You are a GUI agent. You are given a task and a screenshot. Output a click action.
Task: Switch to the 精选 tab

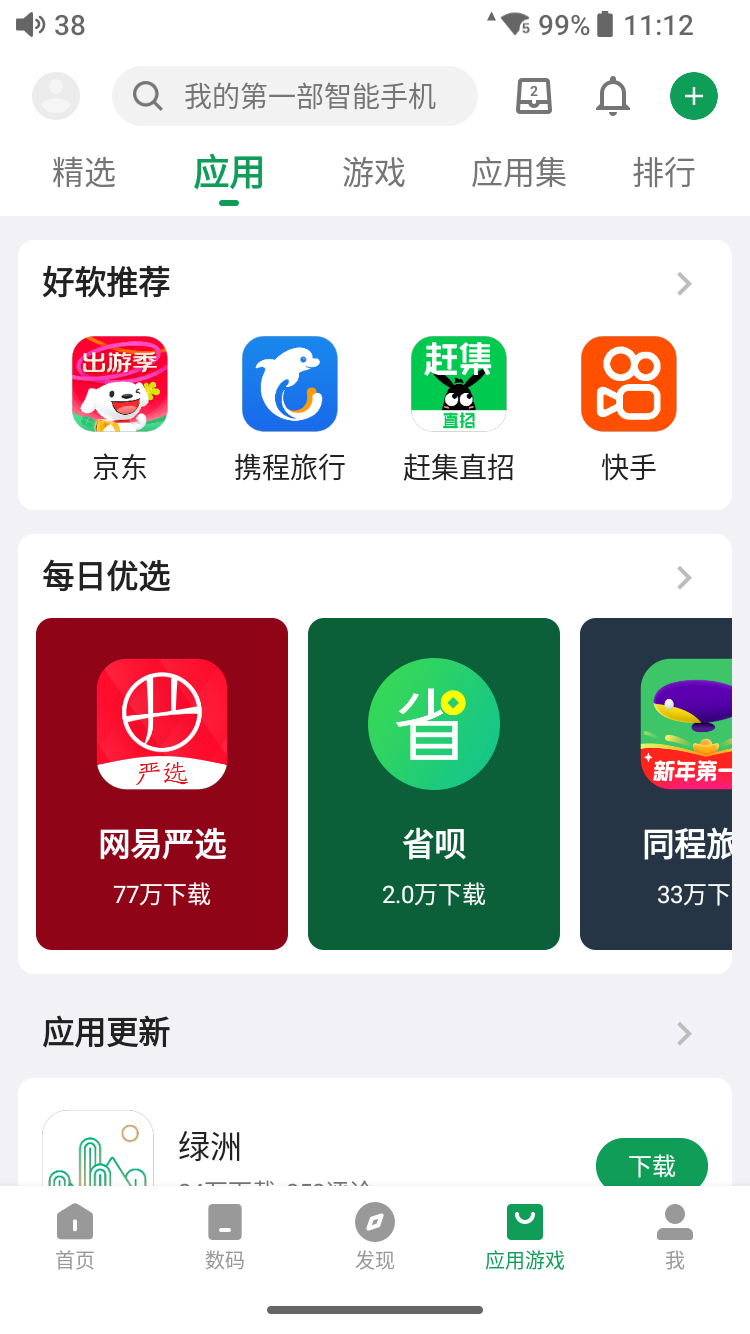pos(84,173)
